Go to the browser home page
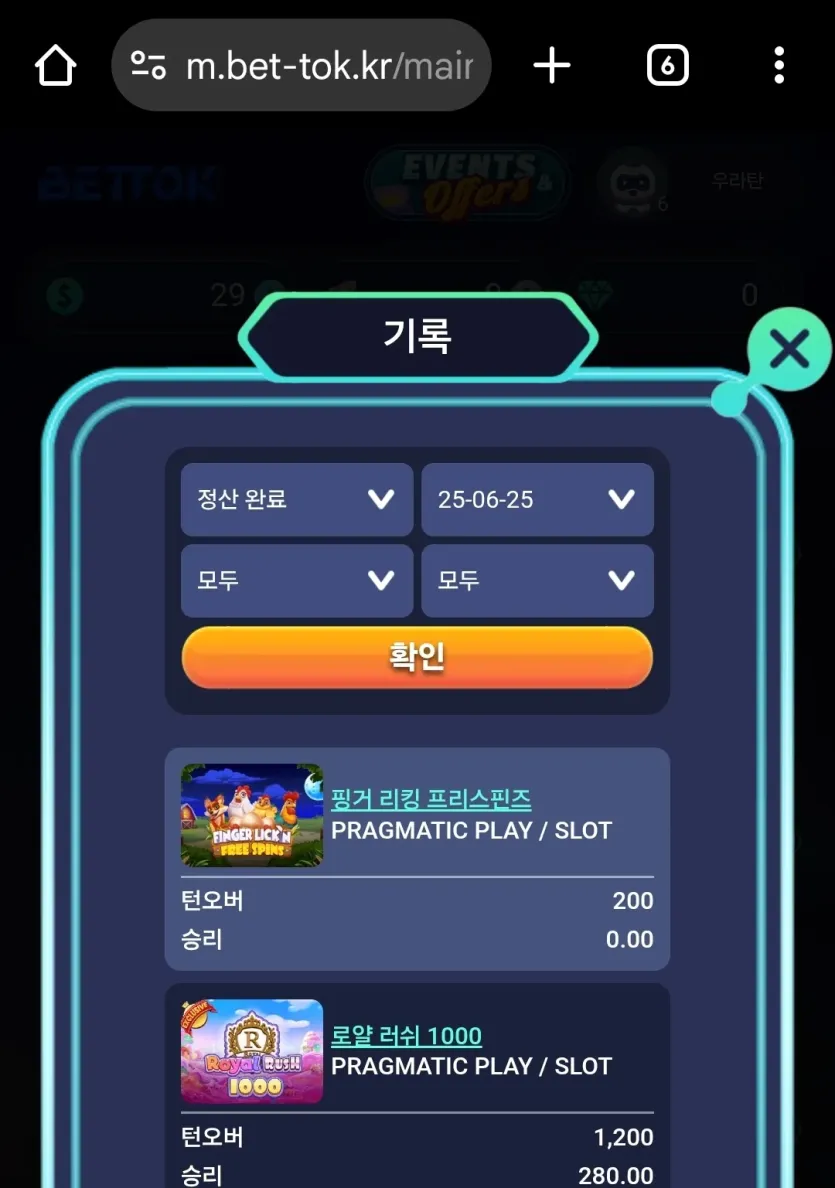Screen dimensions: 835x1188 tap(55, 65)
